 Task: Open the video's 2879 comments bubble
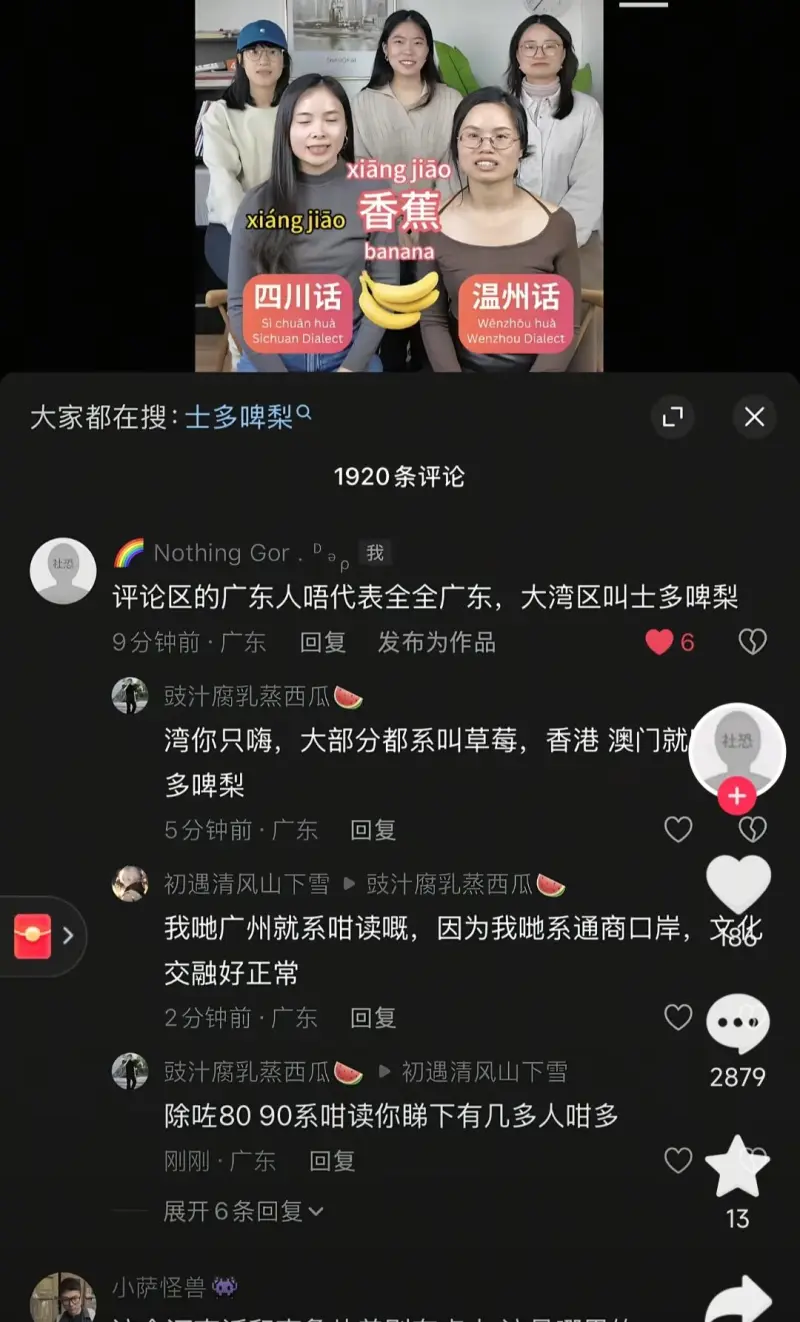(738, 1025)
